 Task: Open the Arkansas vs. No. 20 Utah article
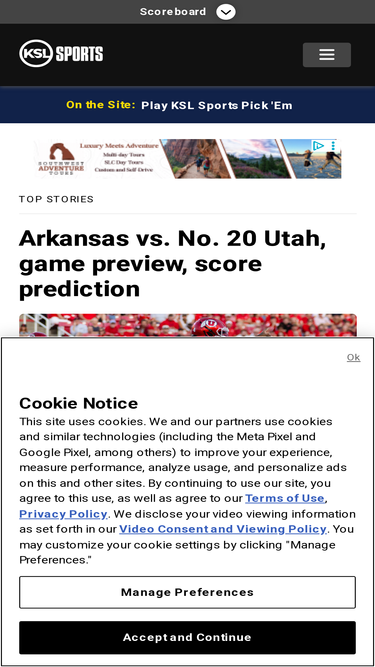point(172,263)
